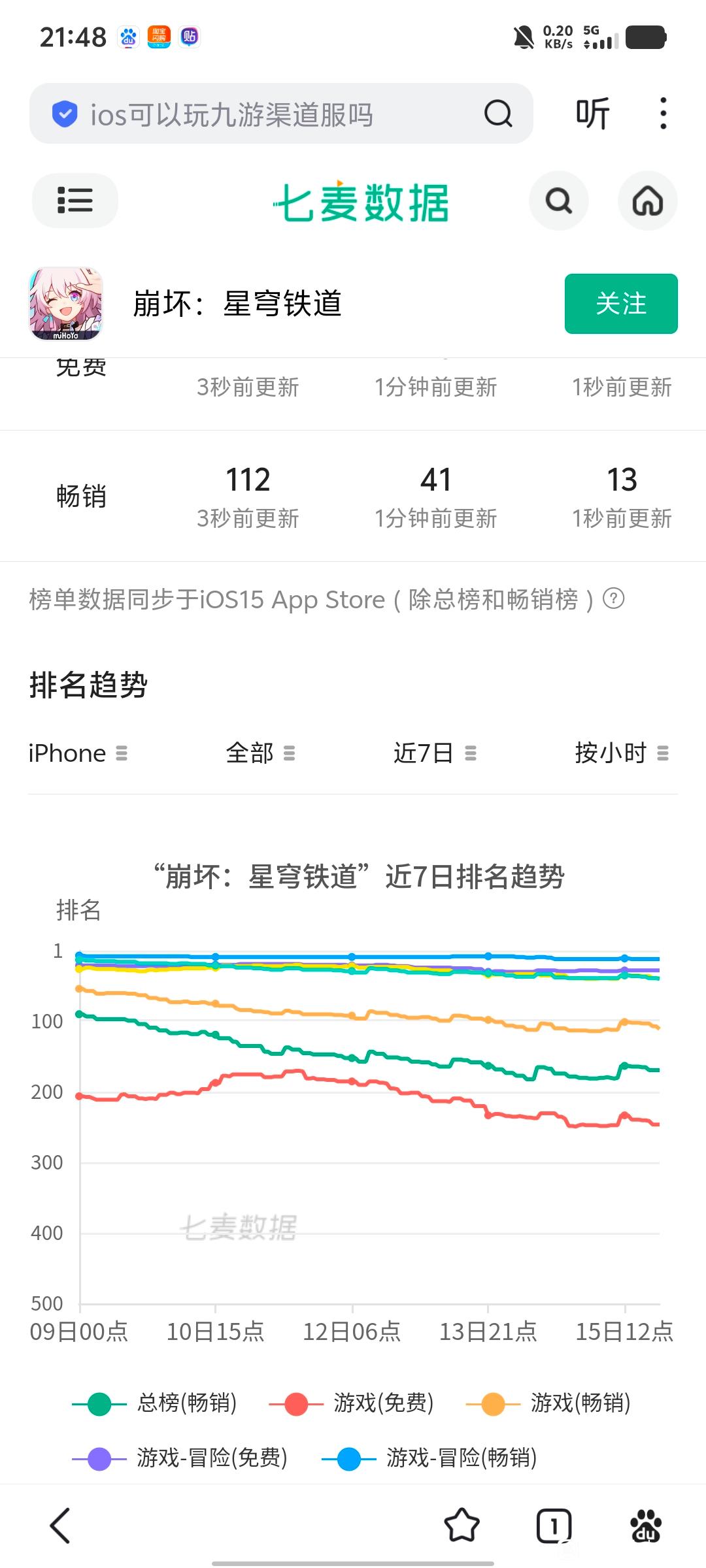This screenshot has width=706, height=1568.
Task: Expand the 按小时 granularity dropdown
Action: tap(621, 753)
